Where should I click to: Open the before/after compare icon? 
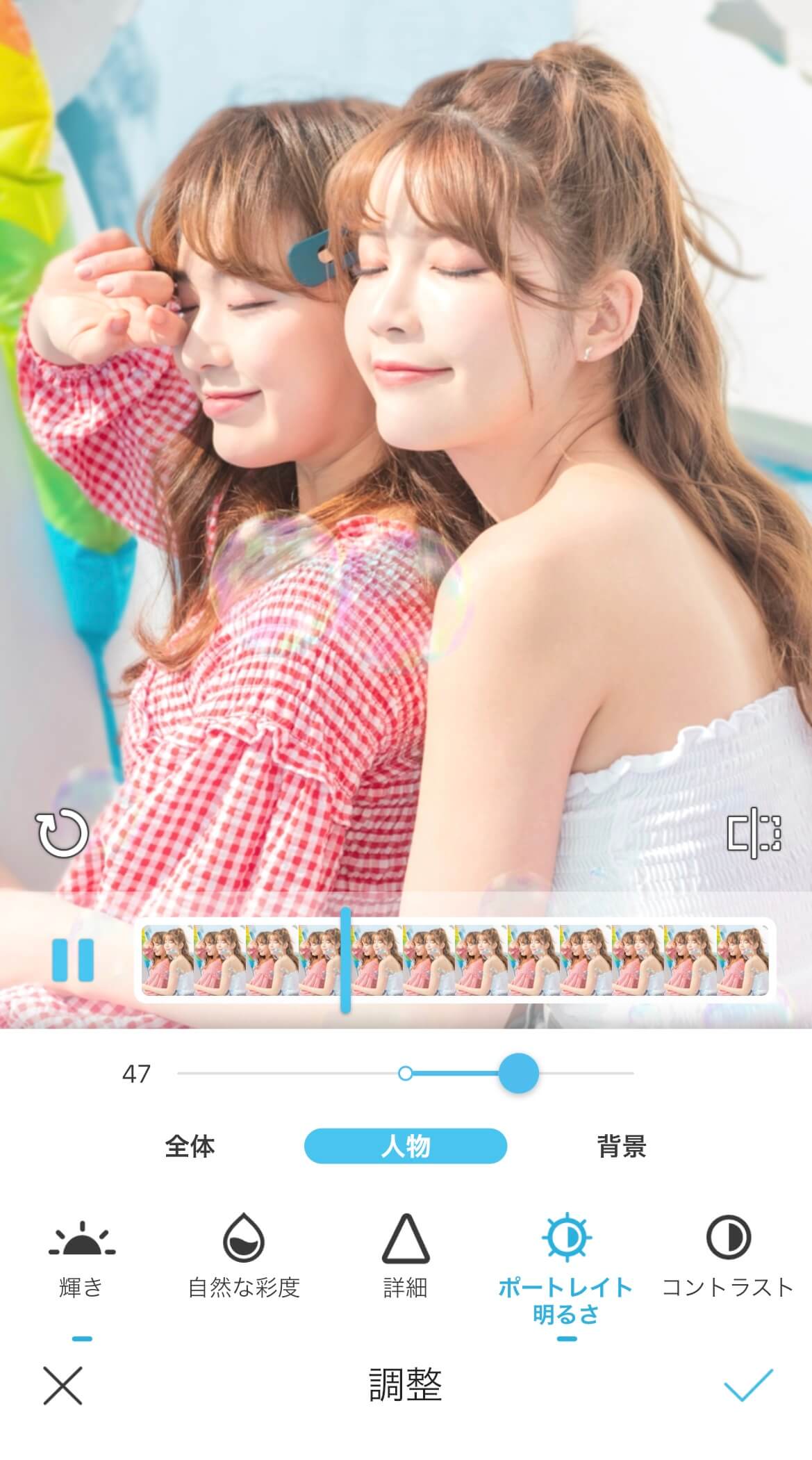[754, 832]
